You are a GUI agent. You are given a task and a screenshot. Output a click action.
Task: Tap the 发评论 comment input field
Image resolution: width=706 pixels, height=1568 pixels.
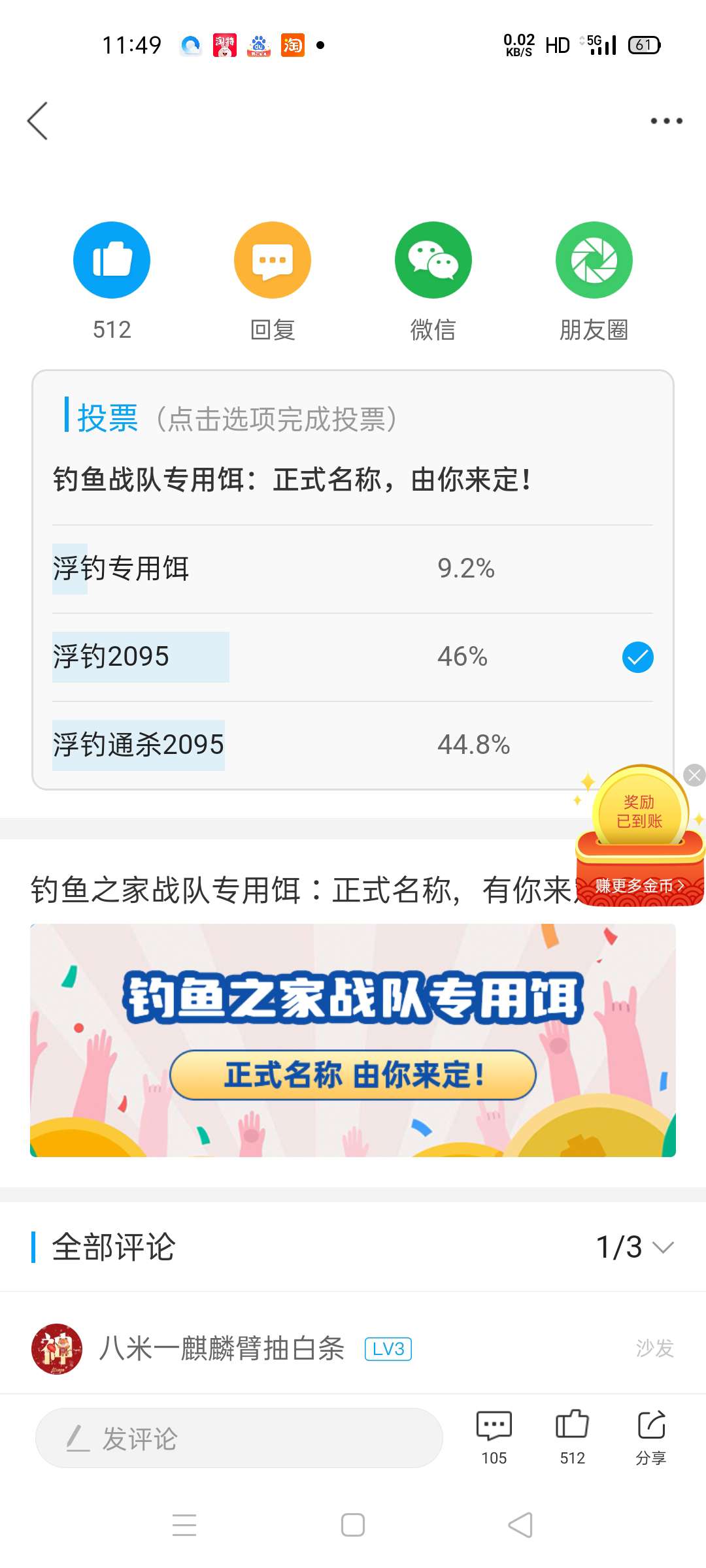[x=239, y=1438]
